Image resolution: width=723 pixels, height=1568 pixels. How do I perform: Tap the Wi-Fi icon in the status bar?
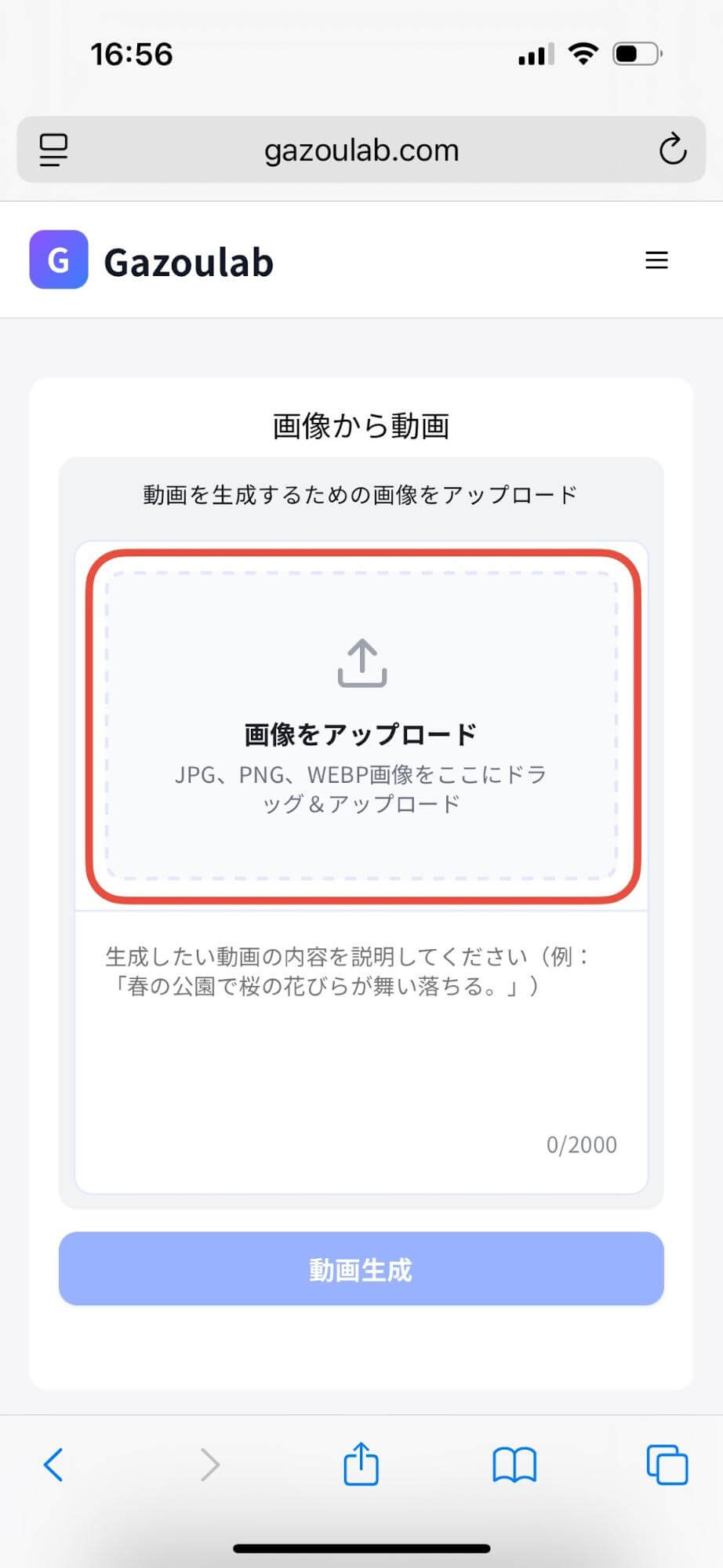tap(583, 53)
